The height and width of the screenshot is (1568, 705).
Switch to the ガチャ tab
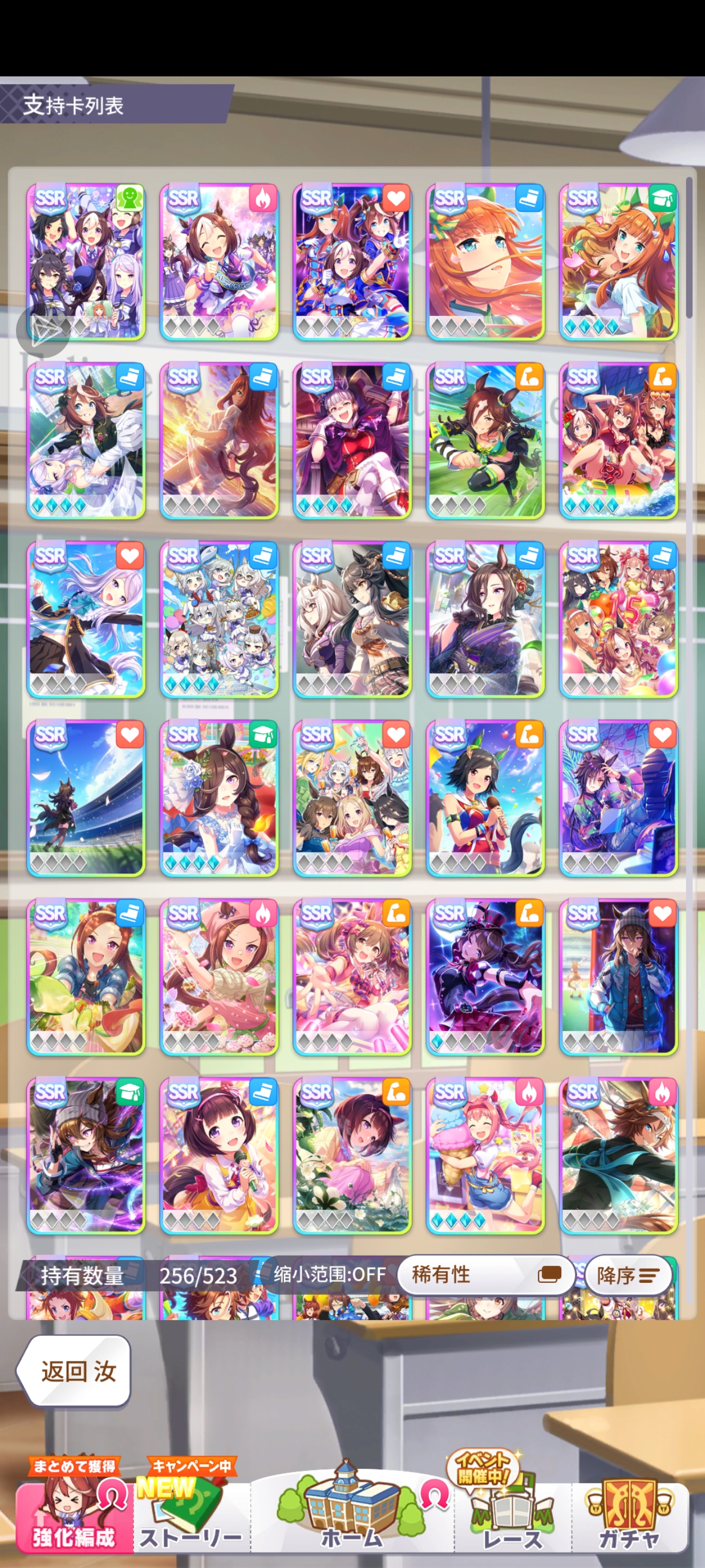coord(630,1516)
